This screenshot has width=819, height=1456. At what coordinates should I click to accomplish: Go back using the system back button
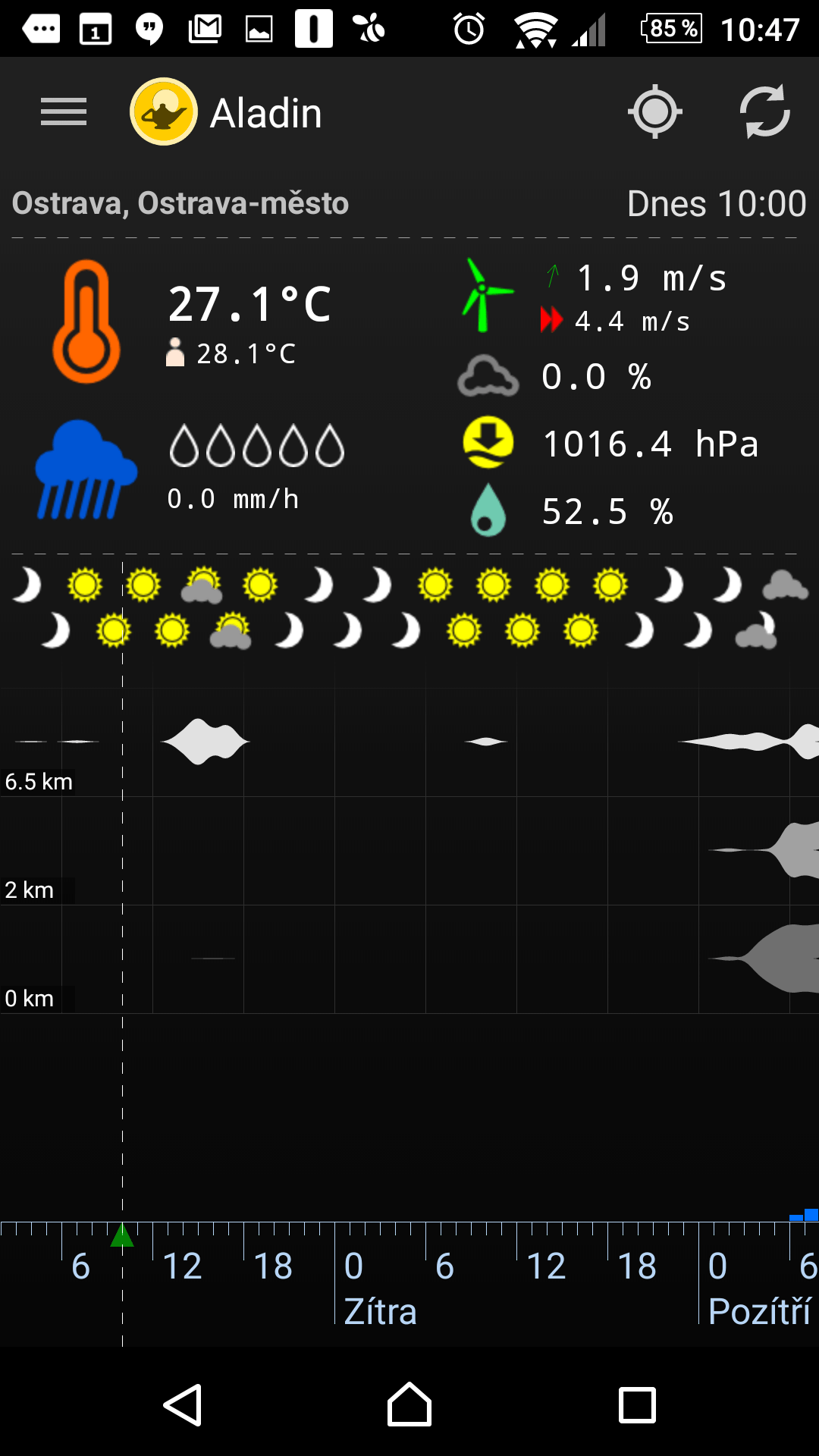point(183,1405)
